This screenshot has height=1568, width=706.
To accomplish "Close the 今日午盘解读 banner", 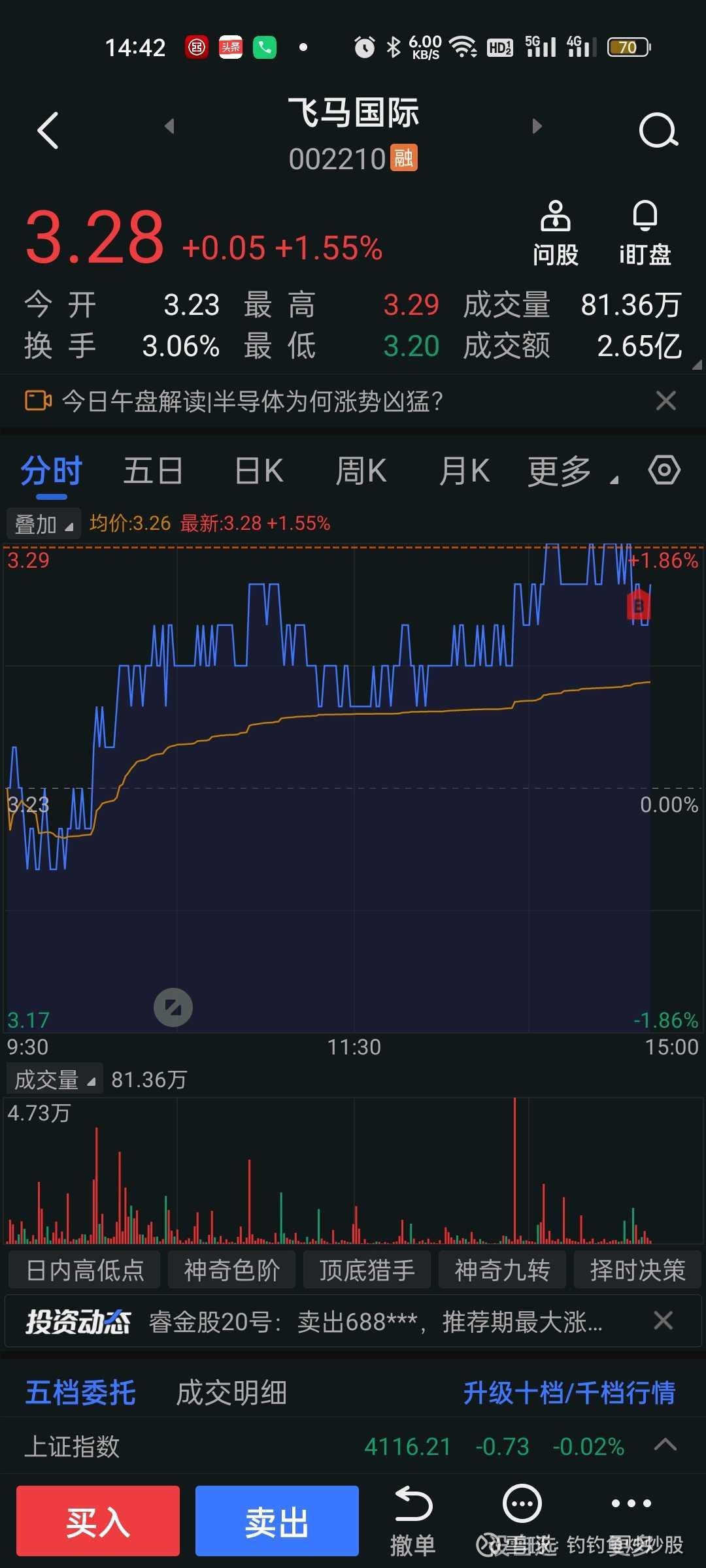I will pos(665,400).
